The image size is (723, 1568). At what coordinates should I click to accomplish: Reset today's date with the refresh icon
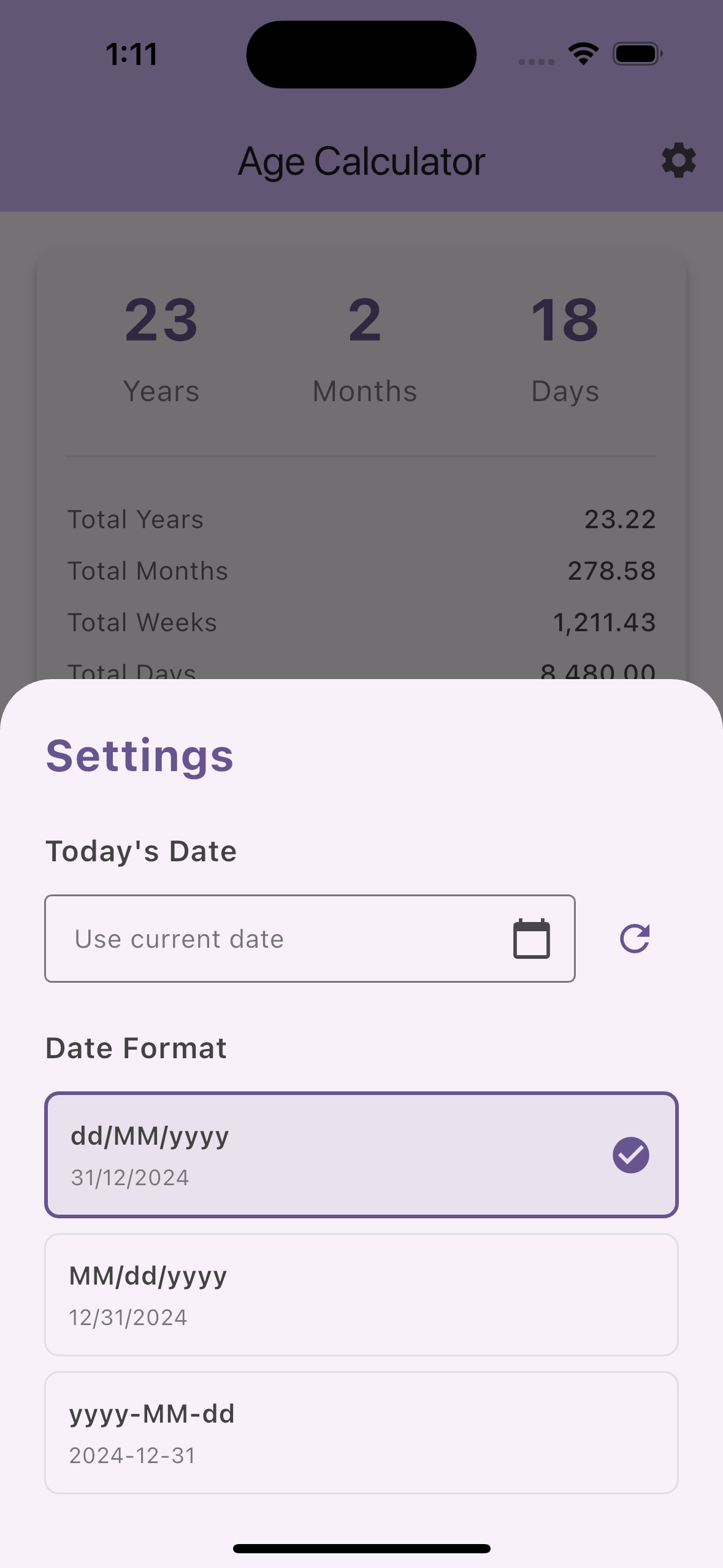pos(635,937)
